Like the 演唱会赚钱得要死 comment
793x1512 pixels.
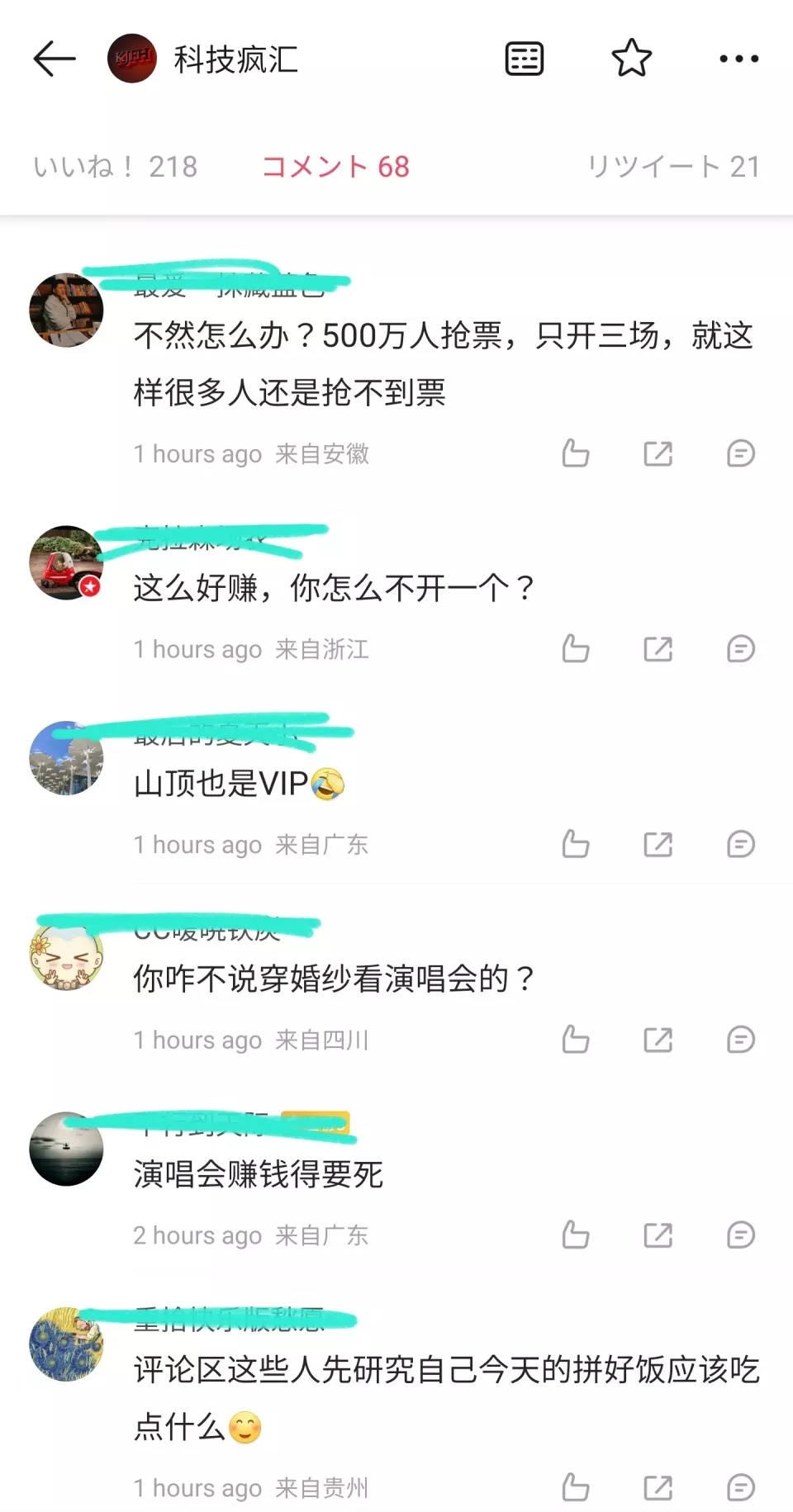coord(576,1235)
